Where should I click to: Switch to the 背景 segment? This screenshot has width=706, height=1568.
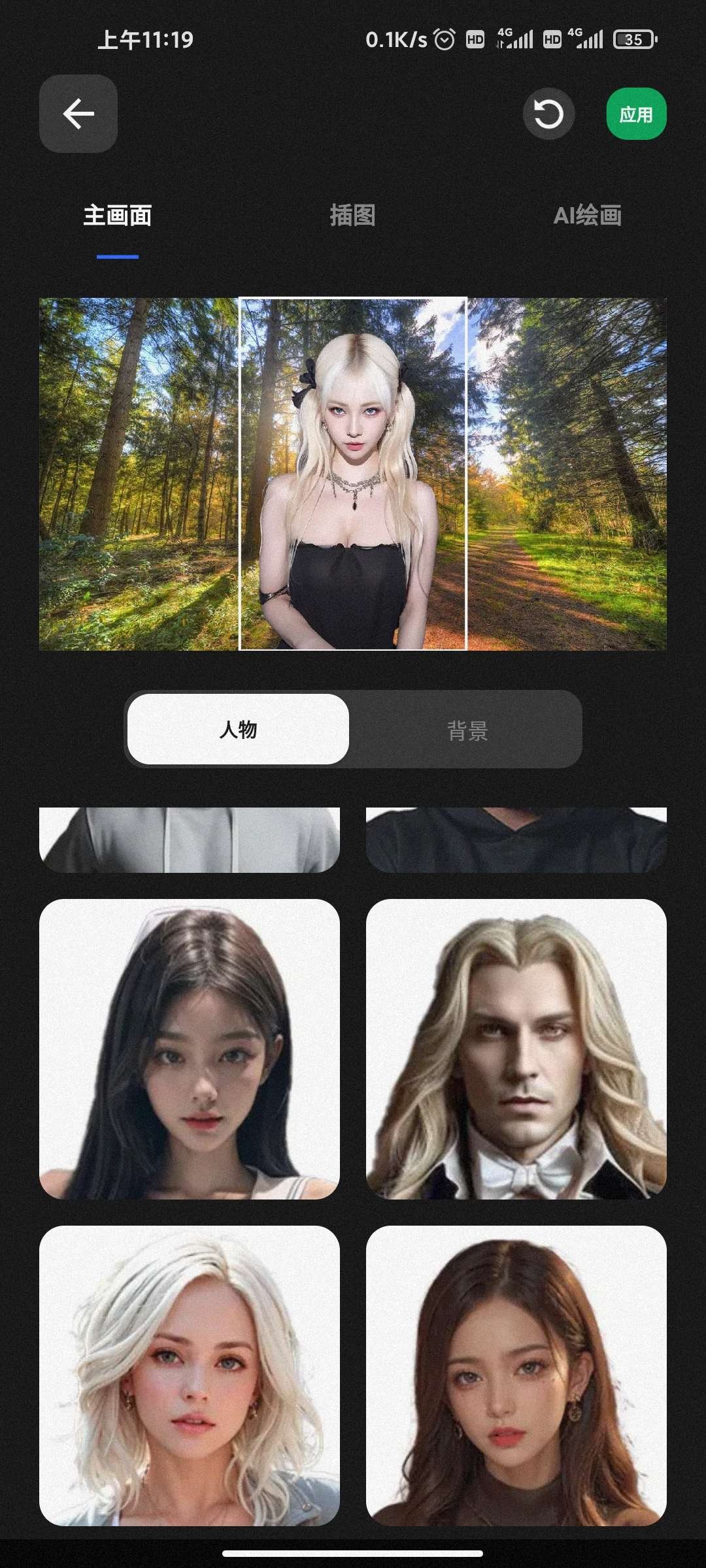click(467, 730)
